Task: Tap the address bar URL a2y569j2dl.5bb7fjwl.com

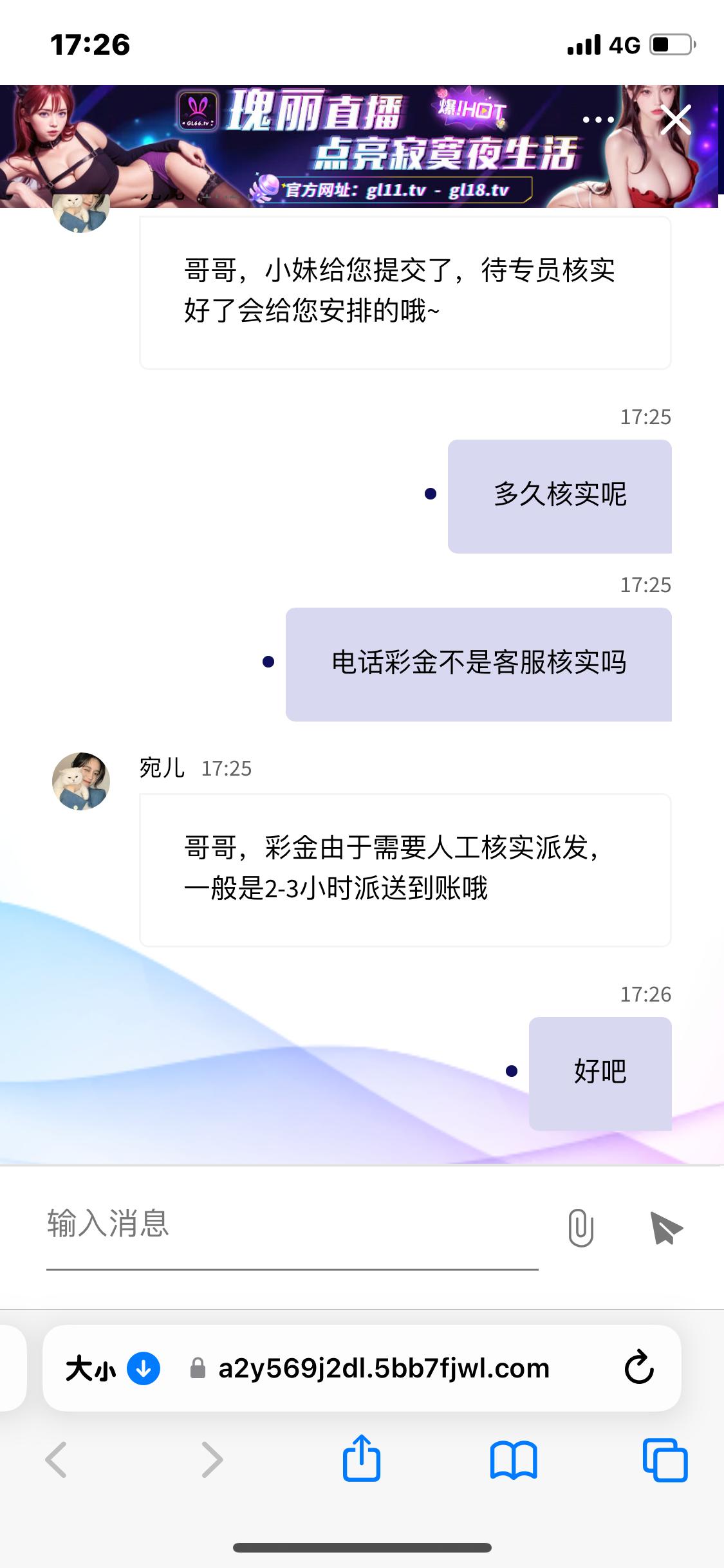Action: [x=384, y=1368]
